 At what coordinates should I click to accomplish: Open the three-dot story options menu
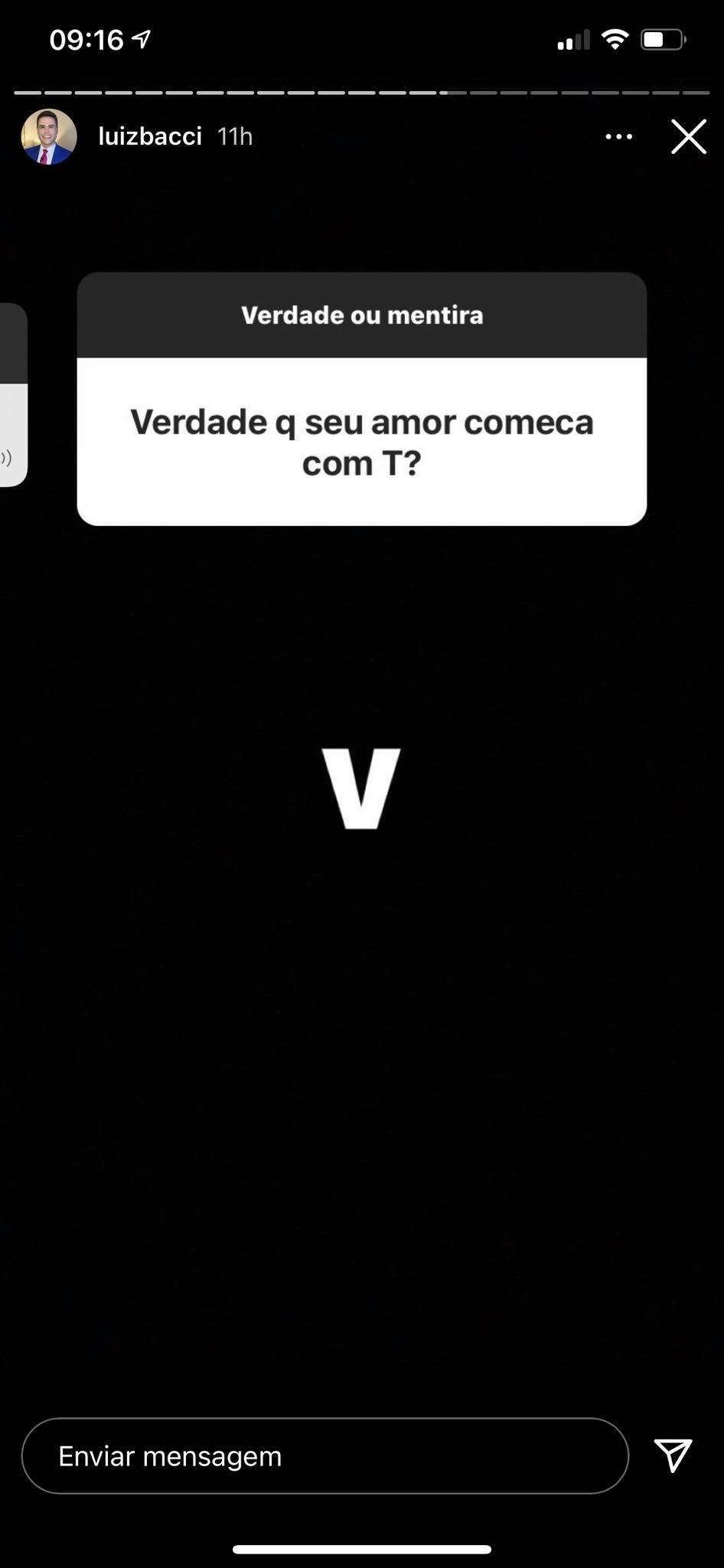(x=618, y=137)
